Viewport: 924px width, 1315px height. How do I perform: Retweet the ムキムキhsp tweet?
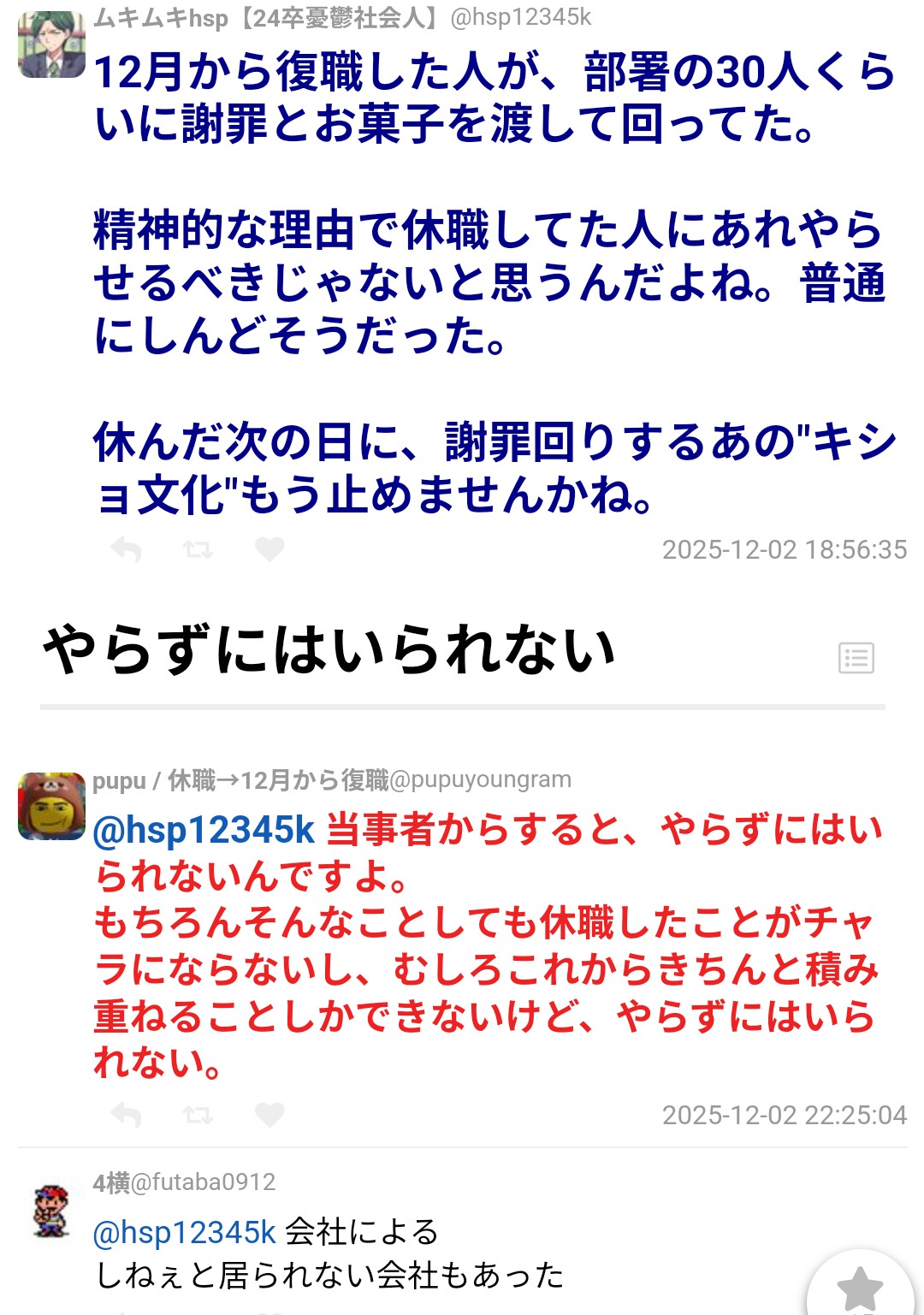pos(198,549)
